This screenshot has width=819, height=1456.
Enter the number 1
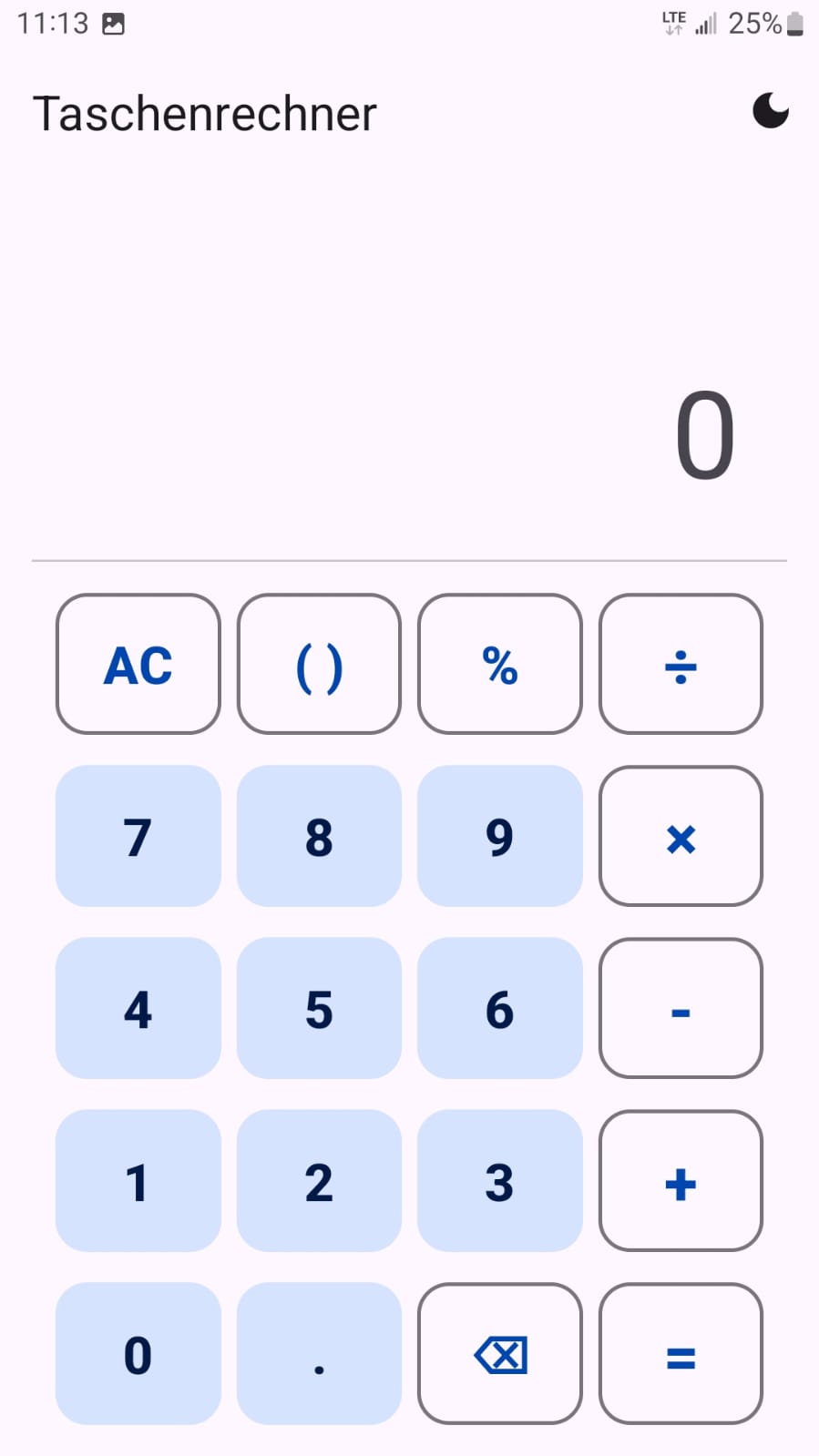click(138, 1181)
